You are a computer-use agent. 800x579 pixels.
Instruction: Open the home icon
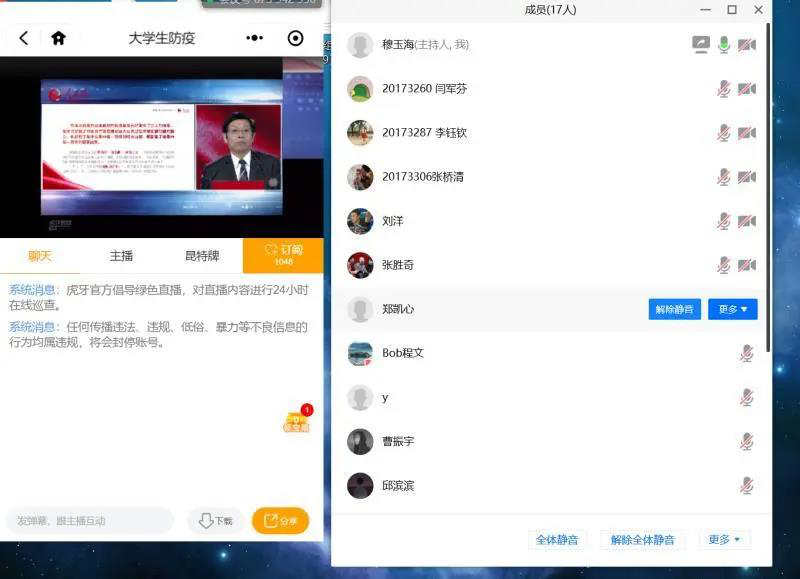point(58,38)
